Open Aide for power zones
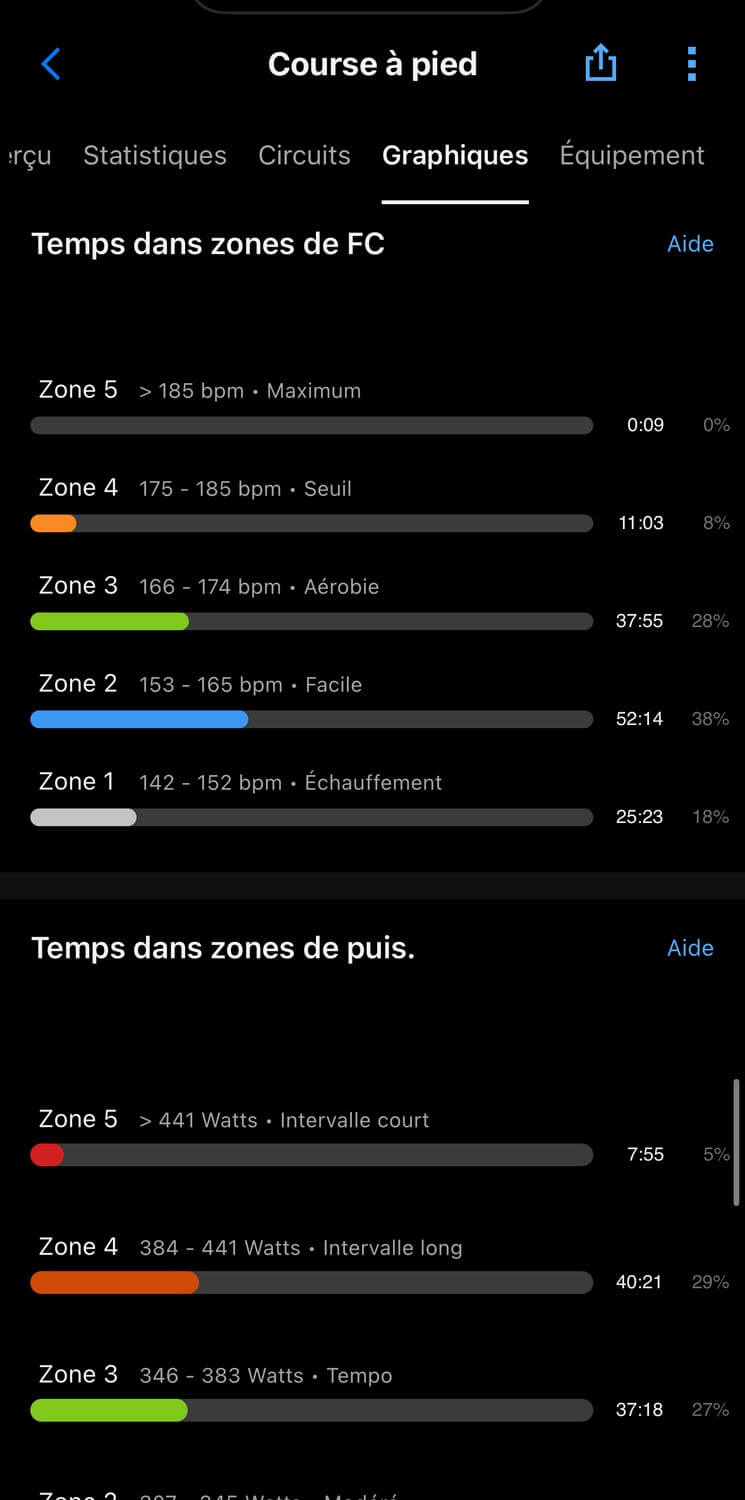Viewport: 745px width, 1500px height. (690, 948)
